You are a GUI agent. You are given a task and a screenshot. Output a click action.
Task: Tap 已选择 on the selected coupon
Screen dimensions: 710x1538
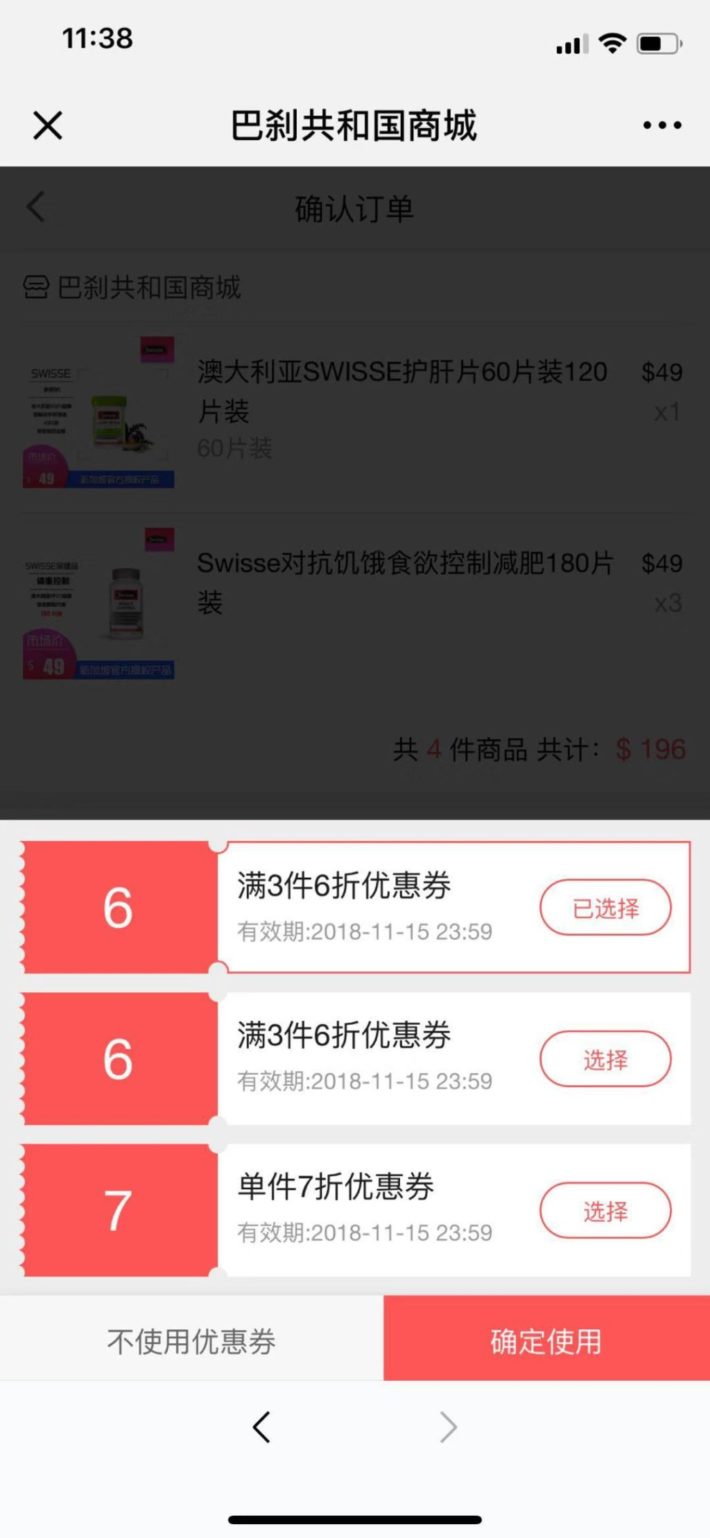605,908
